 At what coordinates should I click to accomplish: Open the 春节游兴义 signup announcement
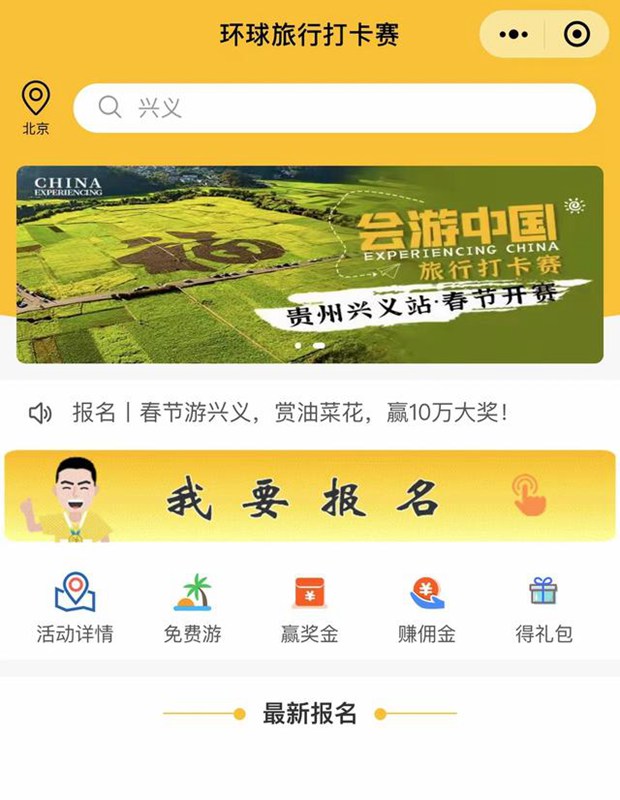[290, 413]
